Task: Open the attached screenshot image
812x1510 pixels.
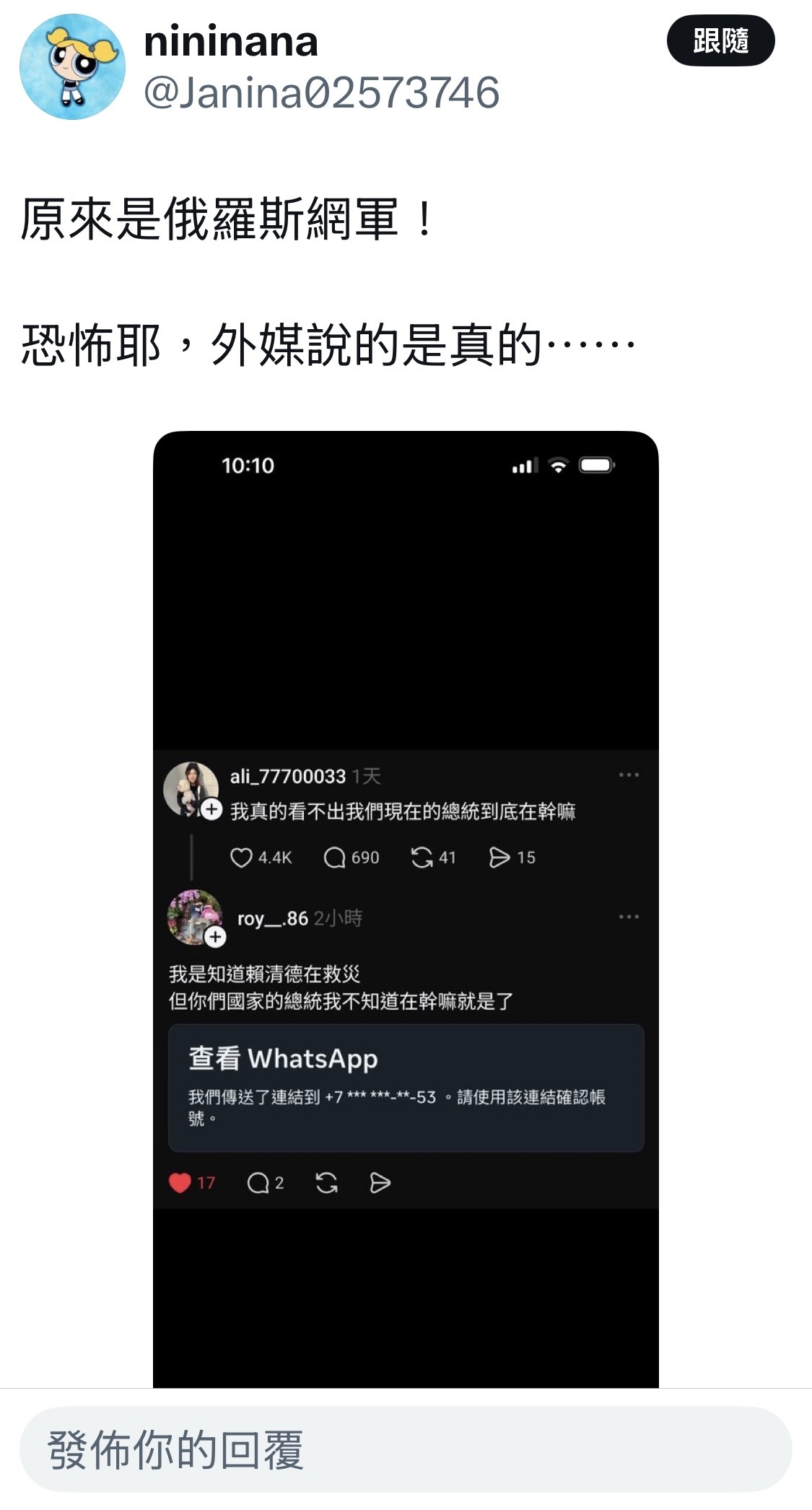Action: tap(406, 909)
